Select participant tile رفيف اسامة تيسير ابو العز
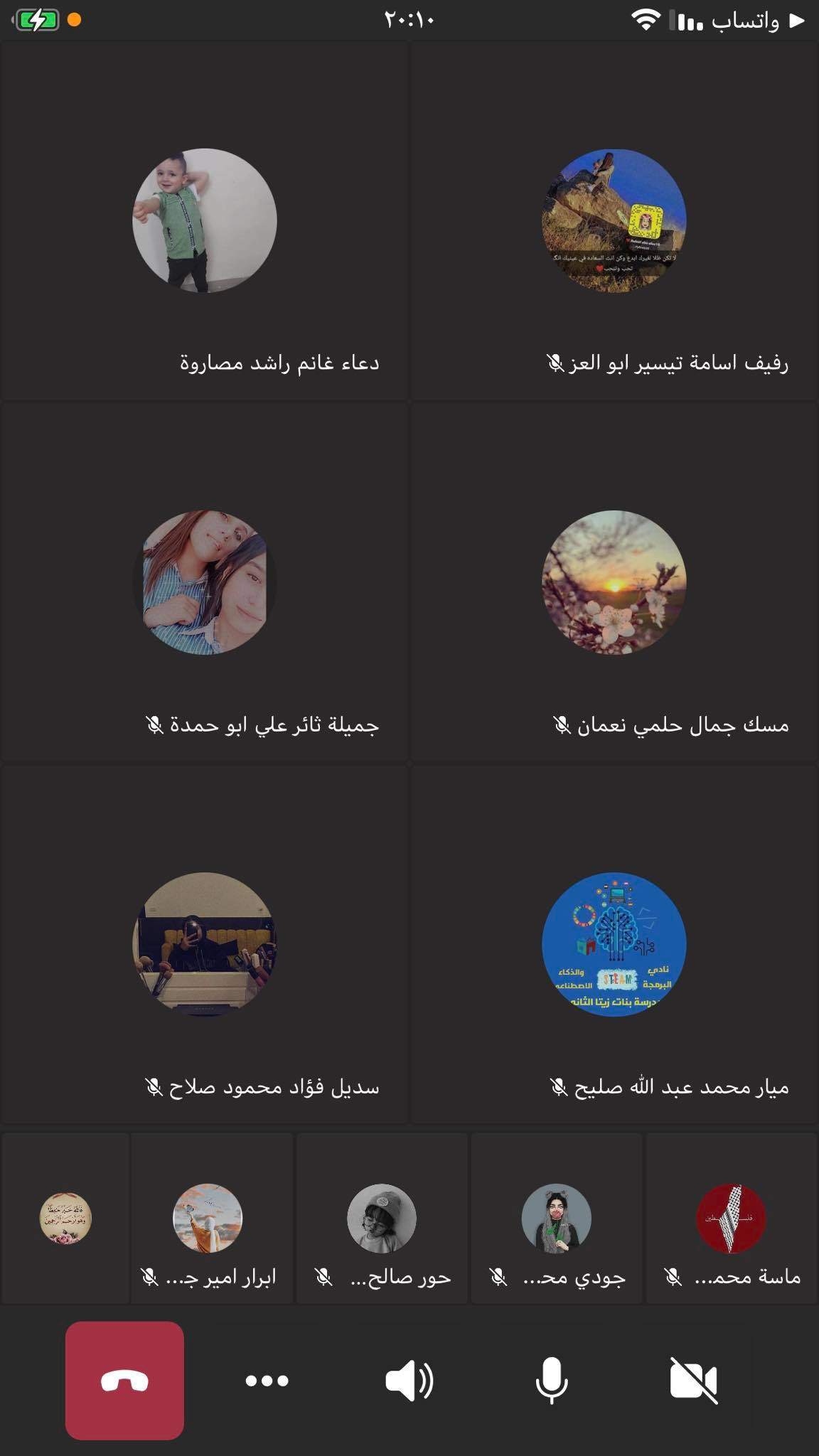819x1456 pixels. pyautogui.click(x=614, y=222)
